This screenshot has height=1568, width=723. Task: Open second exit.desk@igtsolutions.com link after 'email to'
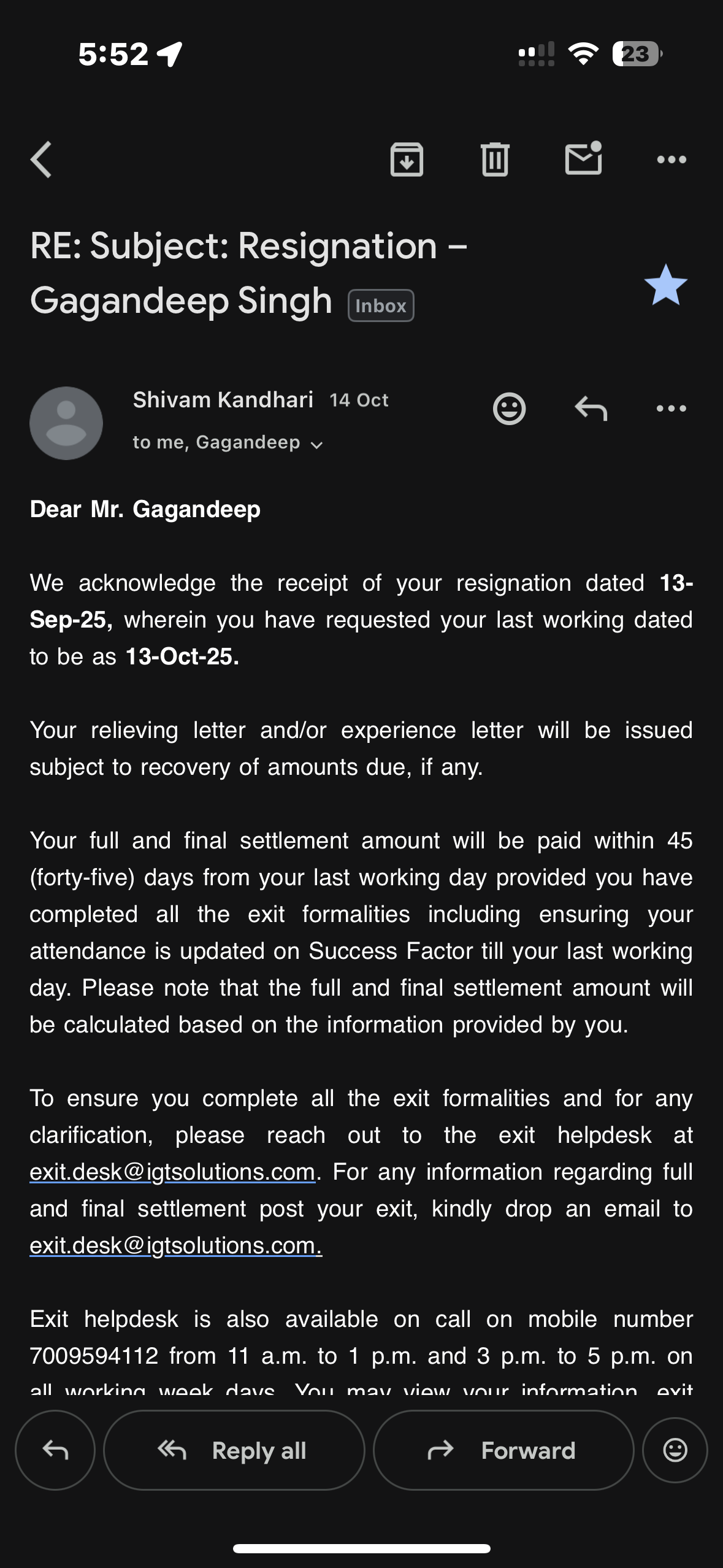[x=175, y=1246]
